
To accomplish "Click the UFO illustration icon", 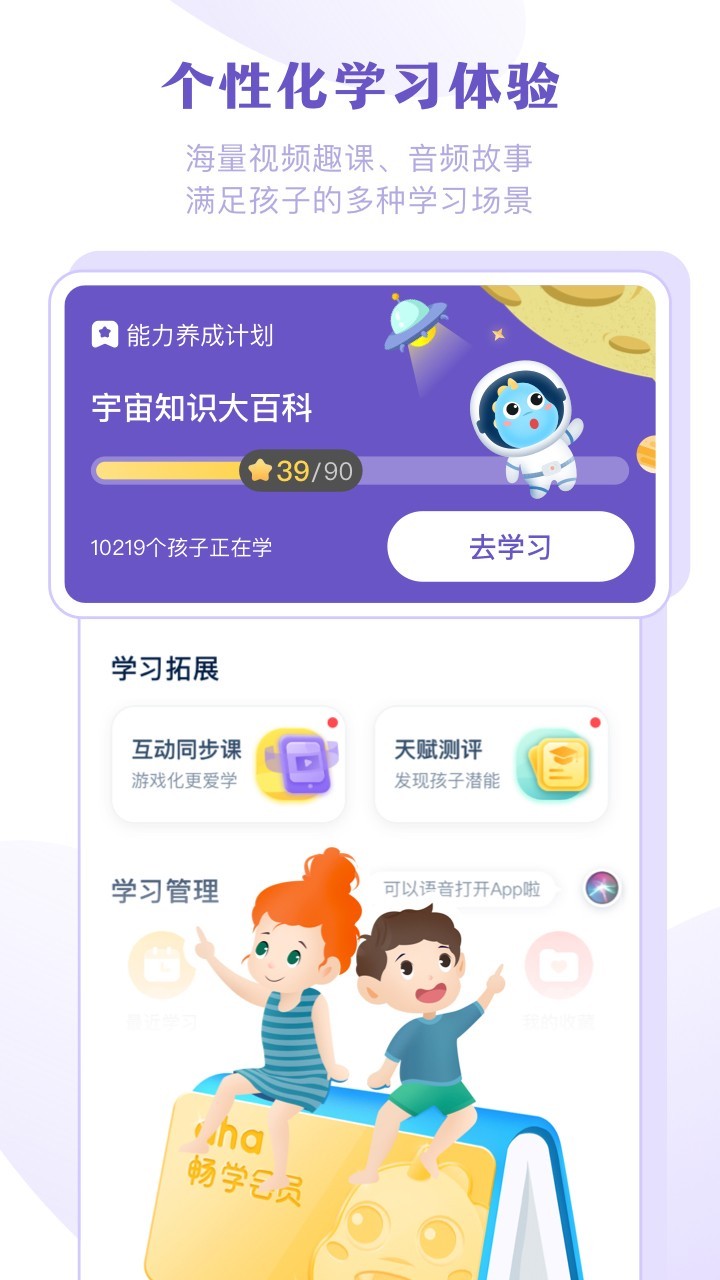I will 416,323.
